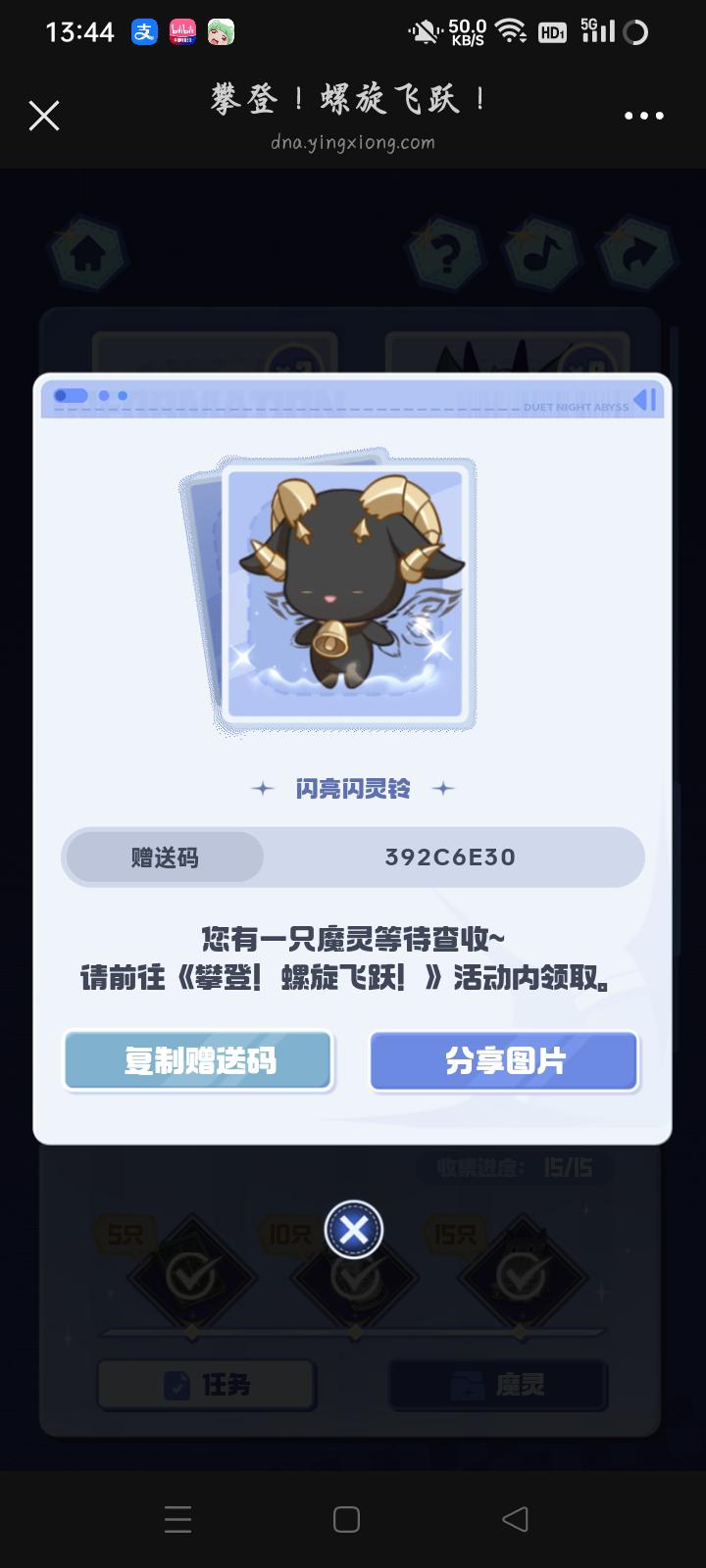Open the three-dot overflow menu
This screenshot has height=1568, width=706.
point(643,116)
